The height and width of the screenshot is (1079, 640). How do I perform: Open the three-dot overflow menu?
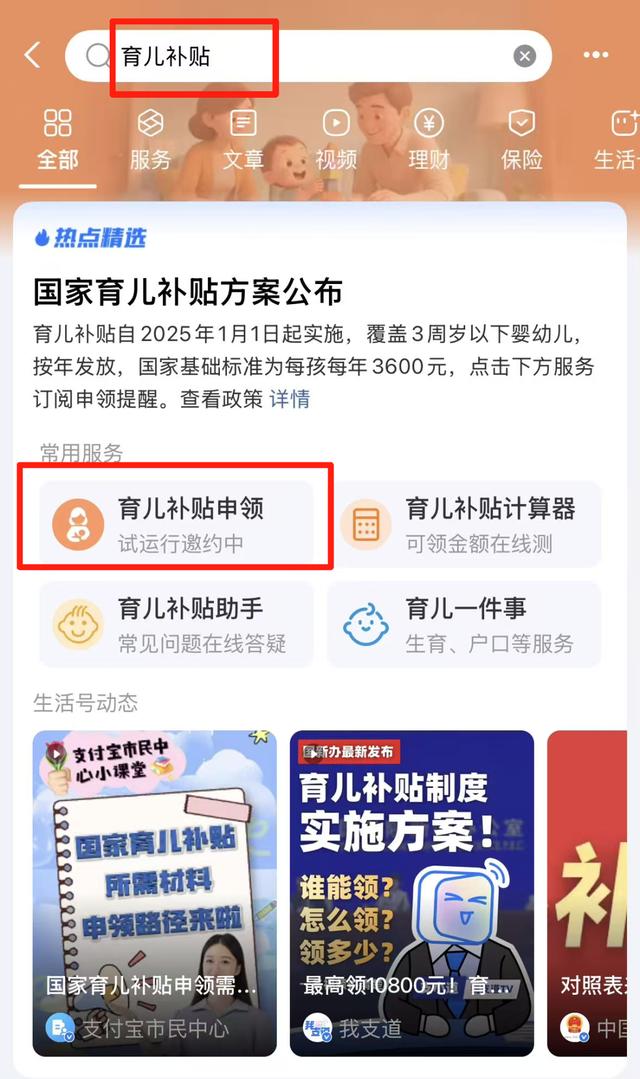pyautogui.click(x=596, y=55)
